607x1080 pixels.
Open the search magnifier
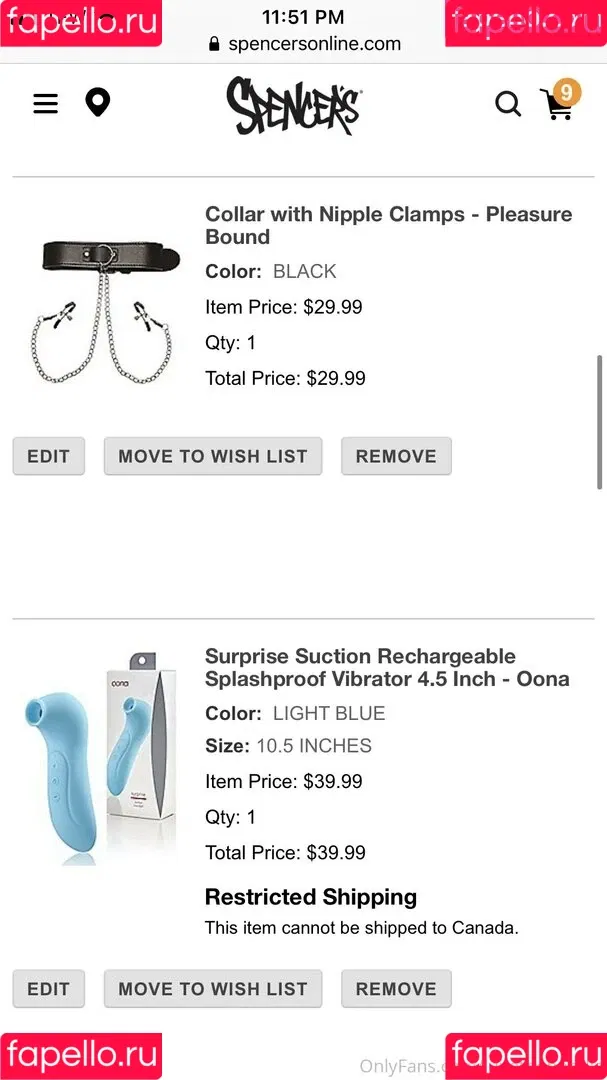(x=508, y=104)
